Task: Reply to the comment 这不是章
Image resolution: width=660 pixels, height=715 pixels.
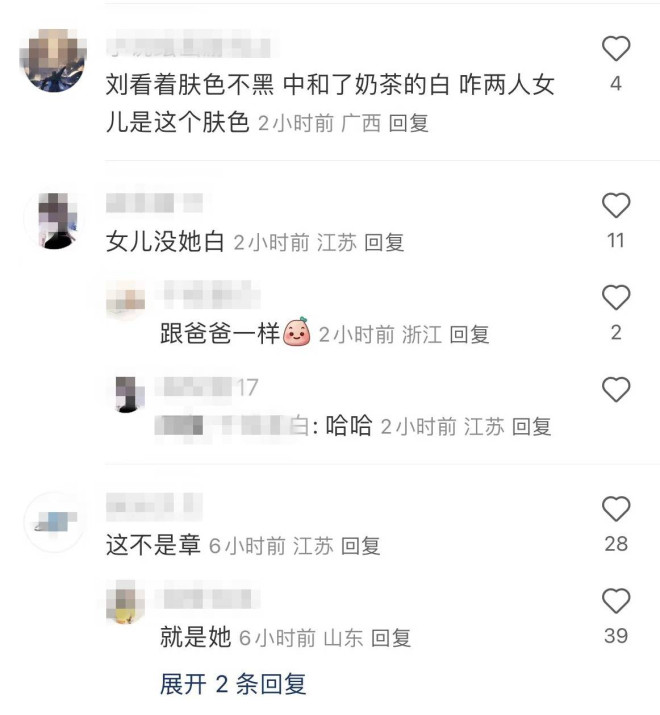Action: point(361,546)
